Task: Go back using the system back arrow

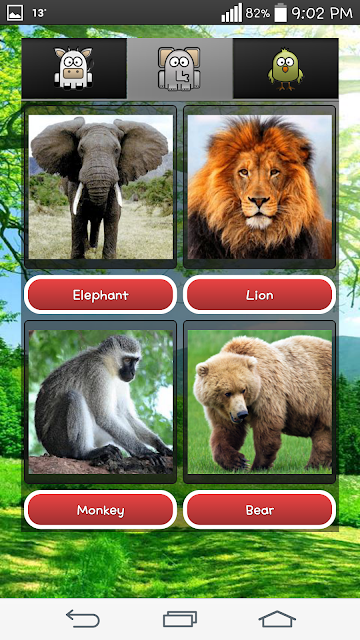Action: click(83, 619)
